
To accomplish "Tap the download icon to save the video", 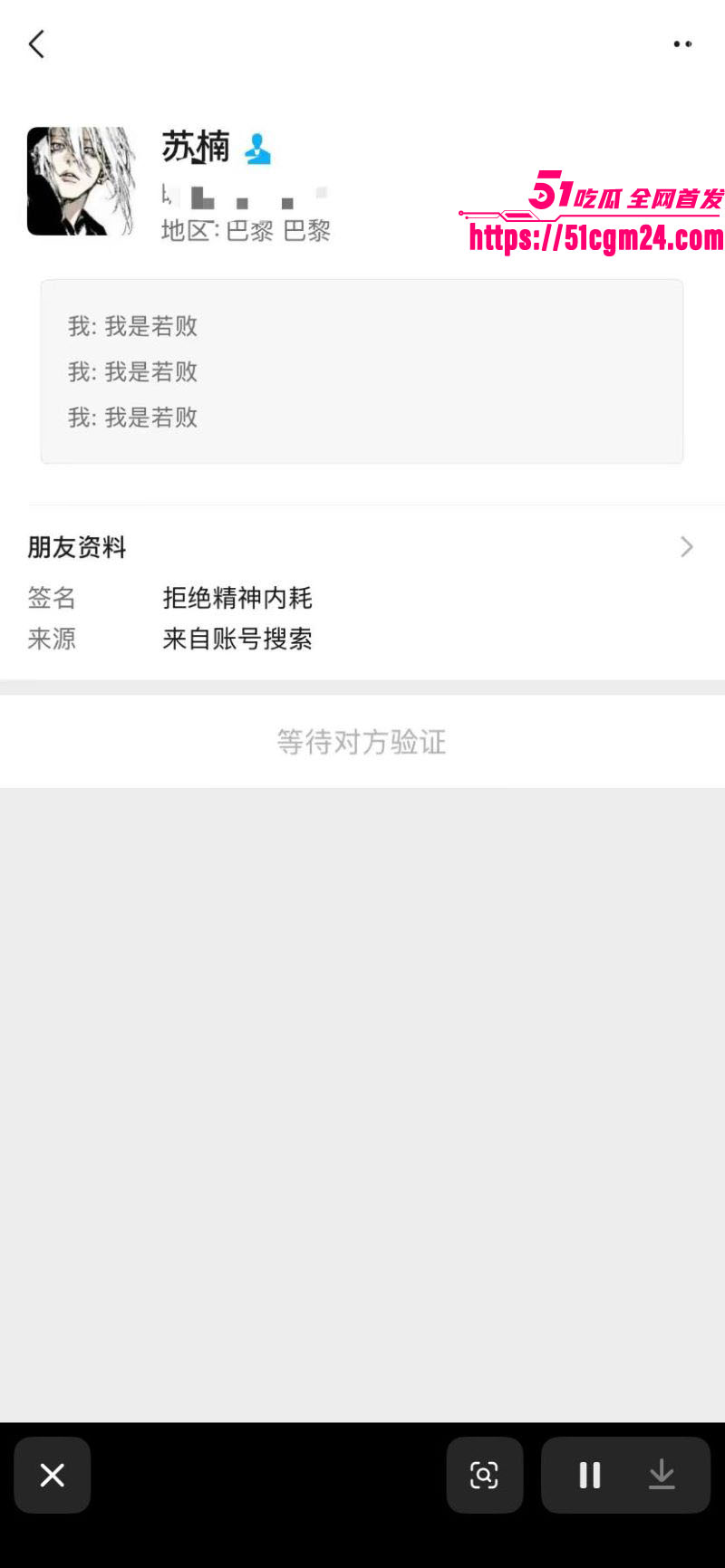I will (x=662, y=1475).
